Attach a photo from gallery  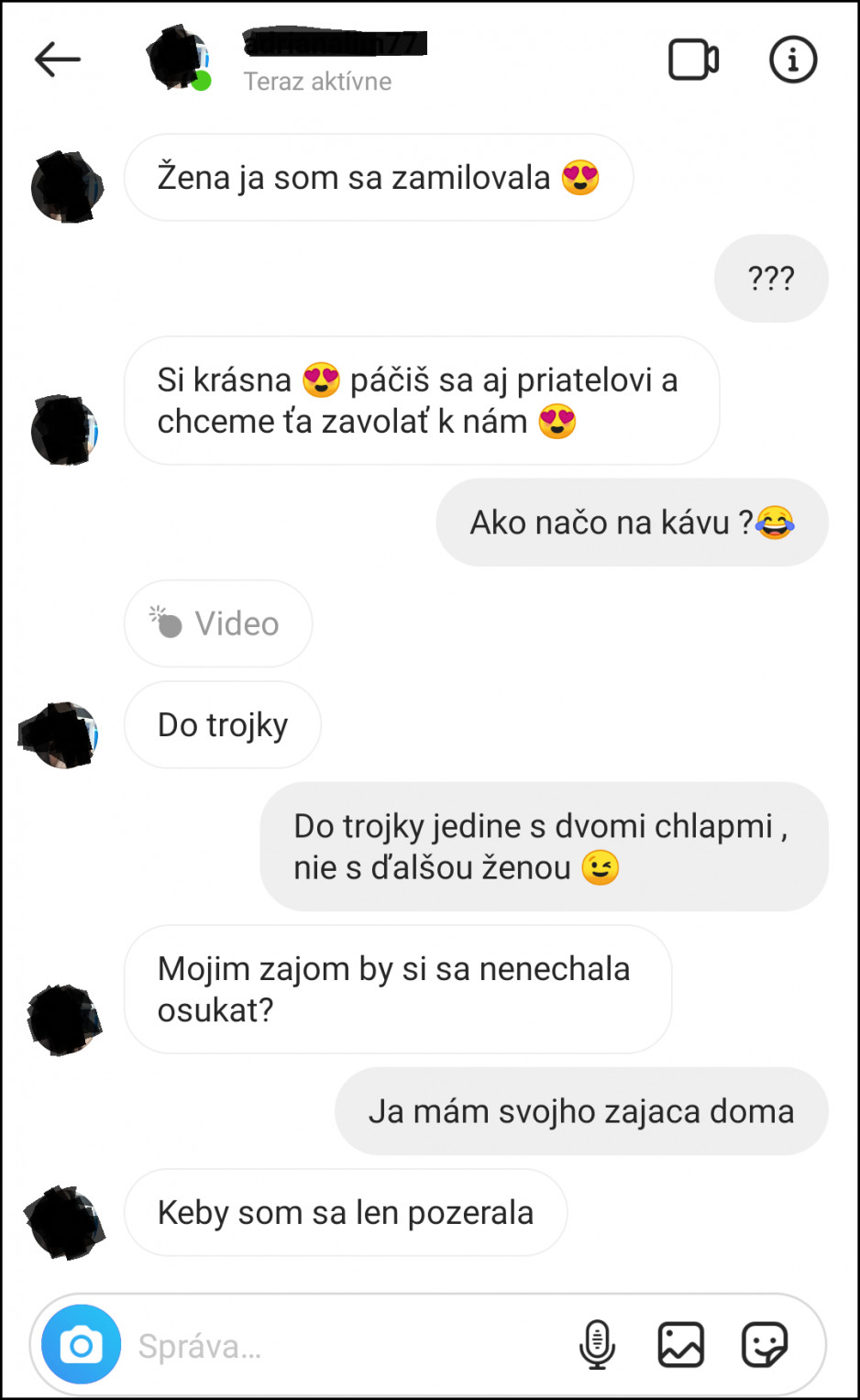click(681, 1345)
